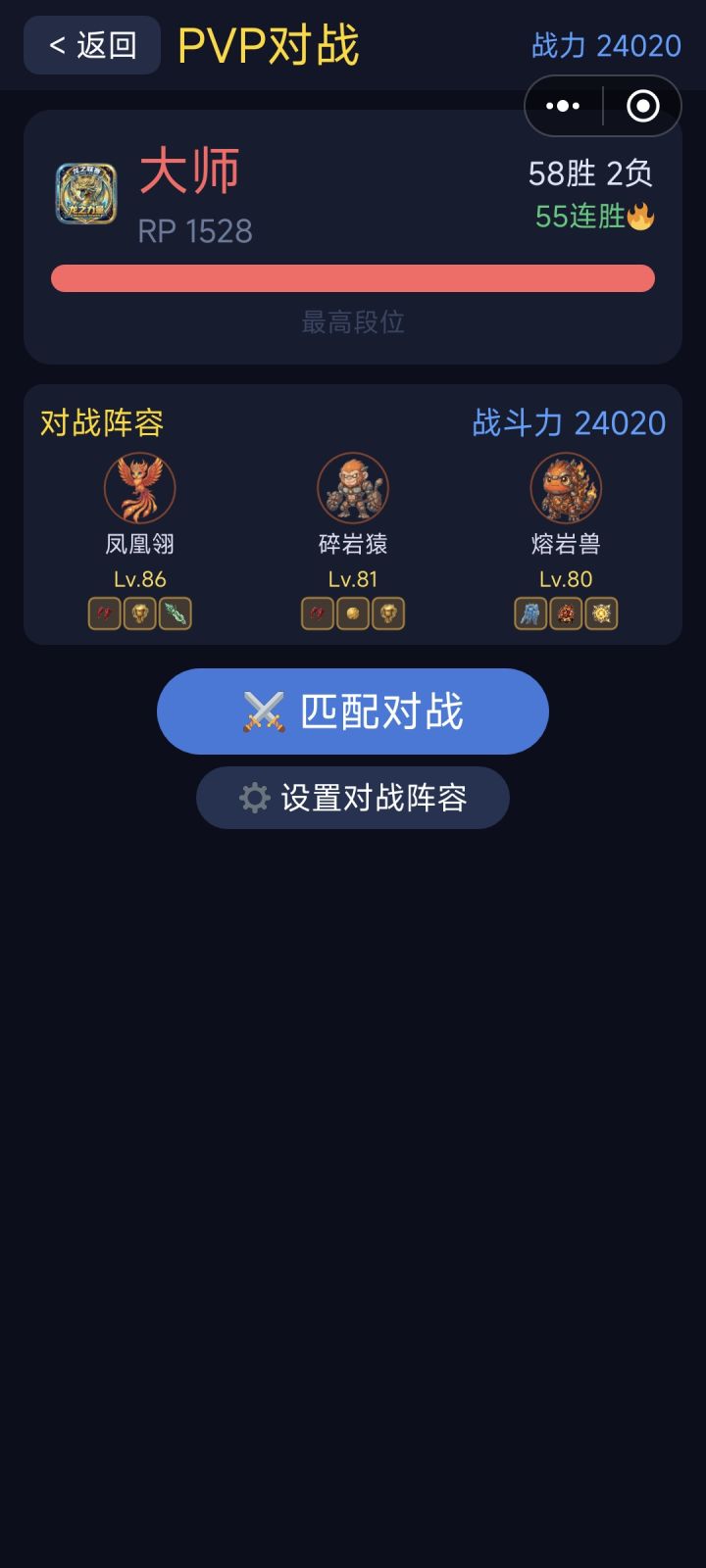Viewport: 706px width, 1568px height.
Task: Select the 凤凰翎 phoenix portrait
Action: coord(139,487)
